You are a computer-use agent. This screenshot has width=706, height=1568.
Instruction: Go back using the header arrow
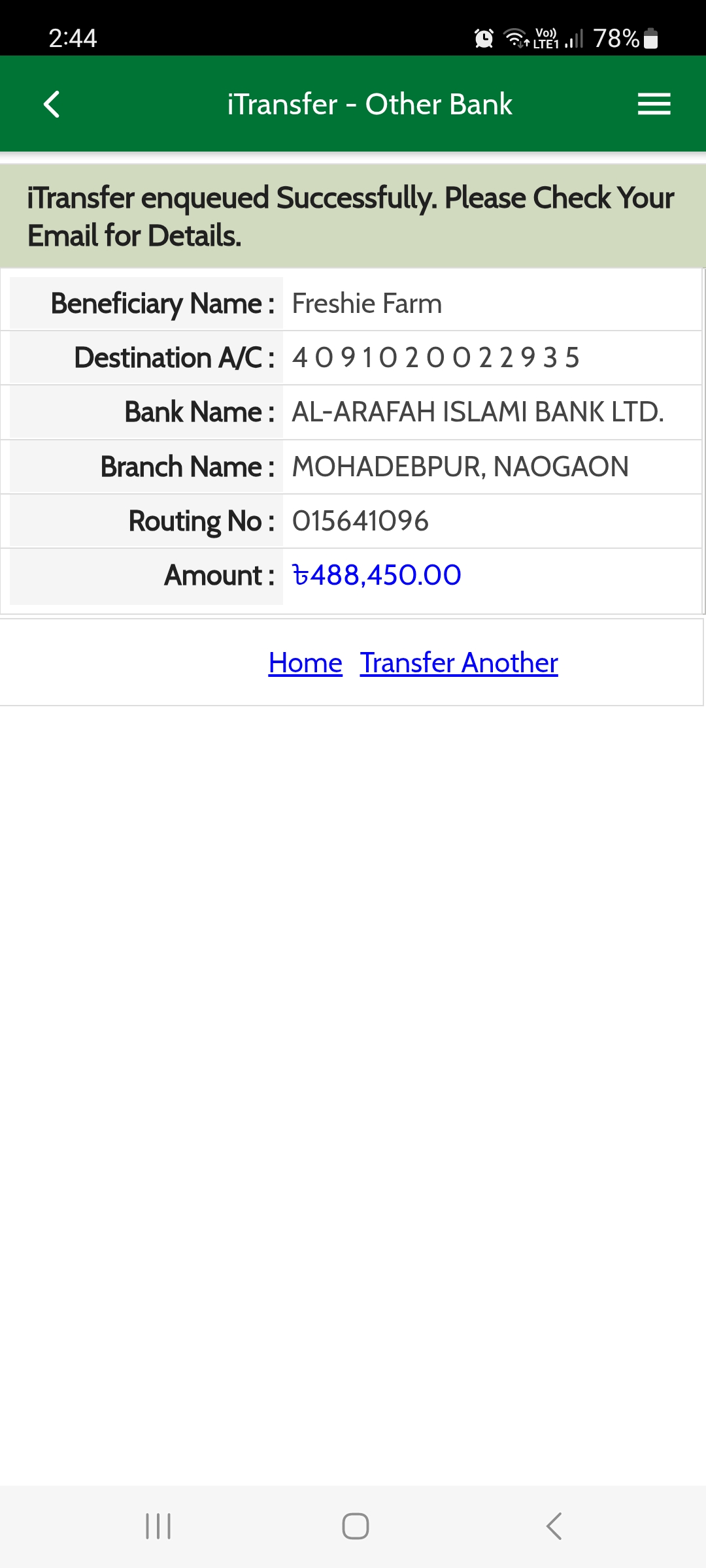(52, 104)
